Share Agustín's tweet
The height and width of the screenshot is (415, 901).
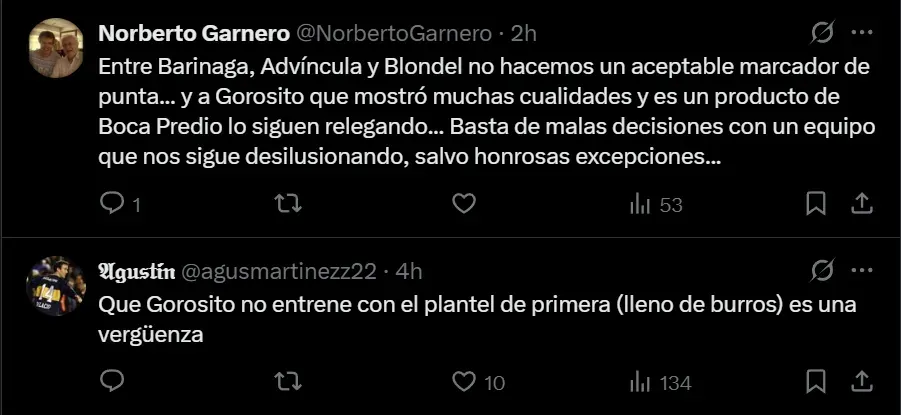click(862, 381)
